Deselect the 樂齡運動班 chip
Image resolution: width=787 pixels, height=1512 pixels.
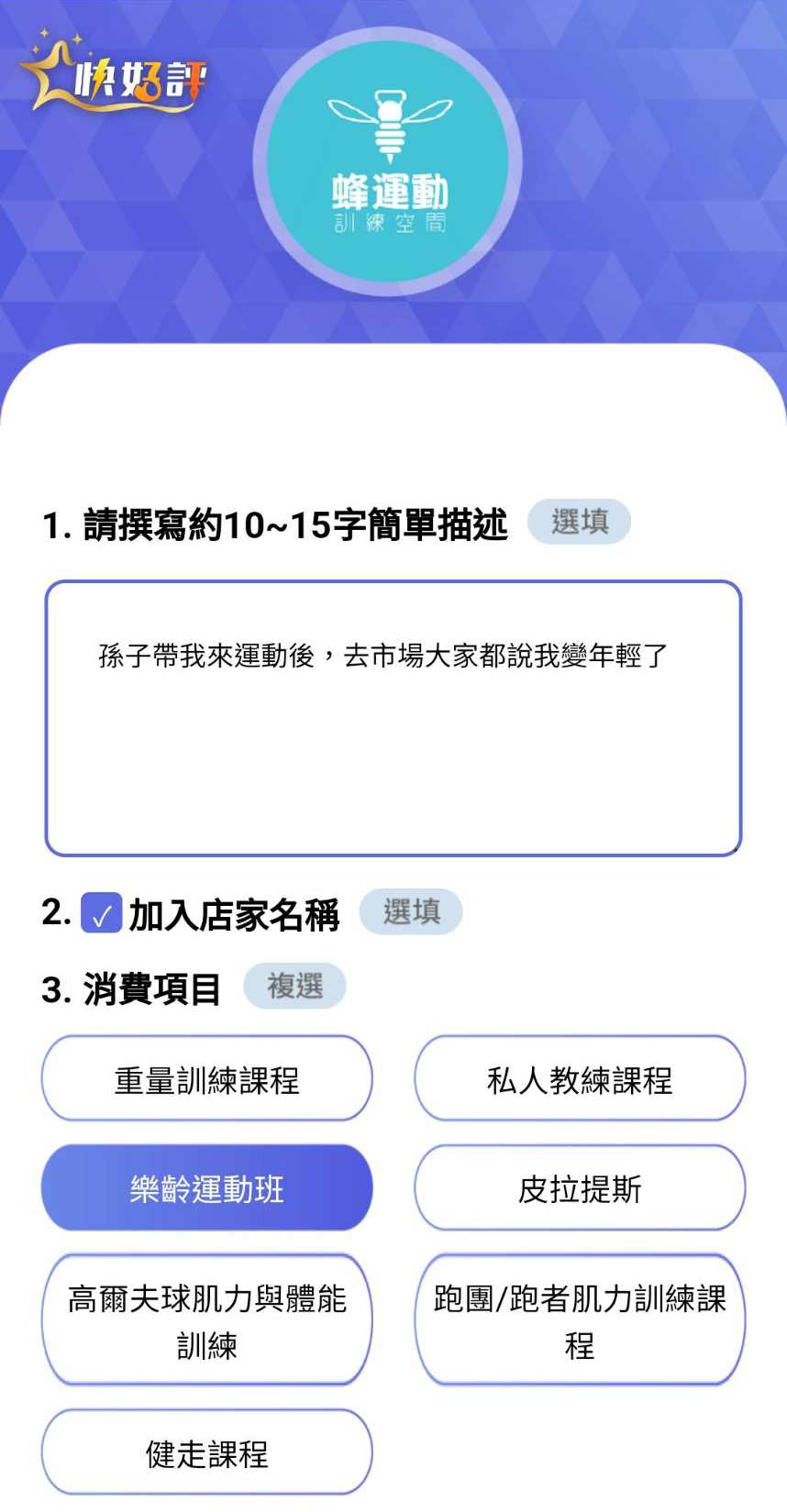[206, 1188]
